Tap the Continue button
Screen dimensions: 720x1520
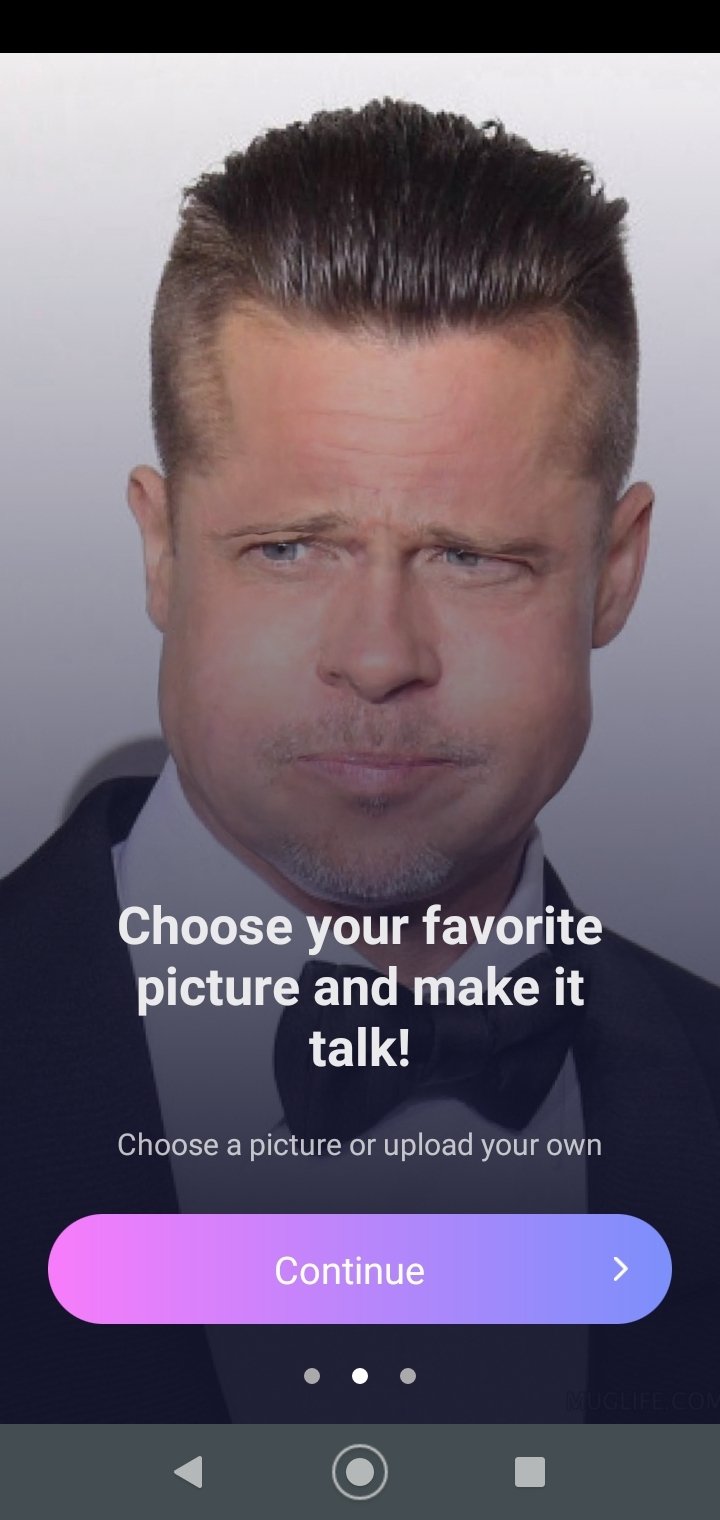pos(360,1269)
